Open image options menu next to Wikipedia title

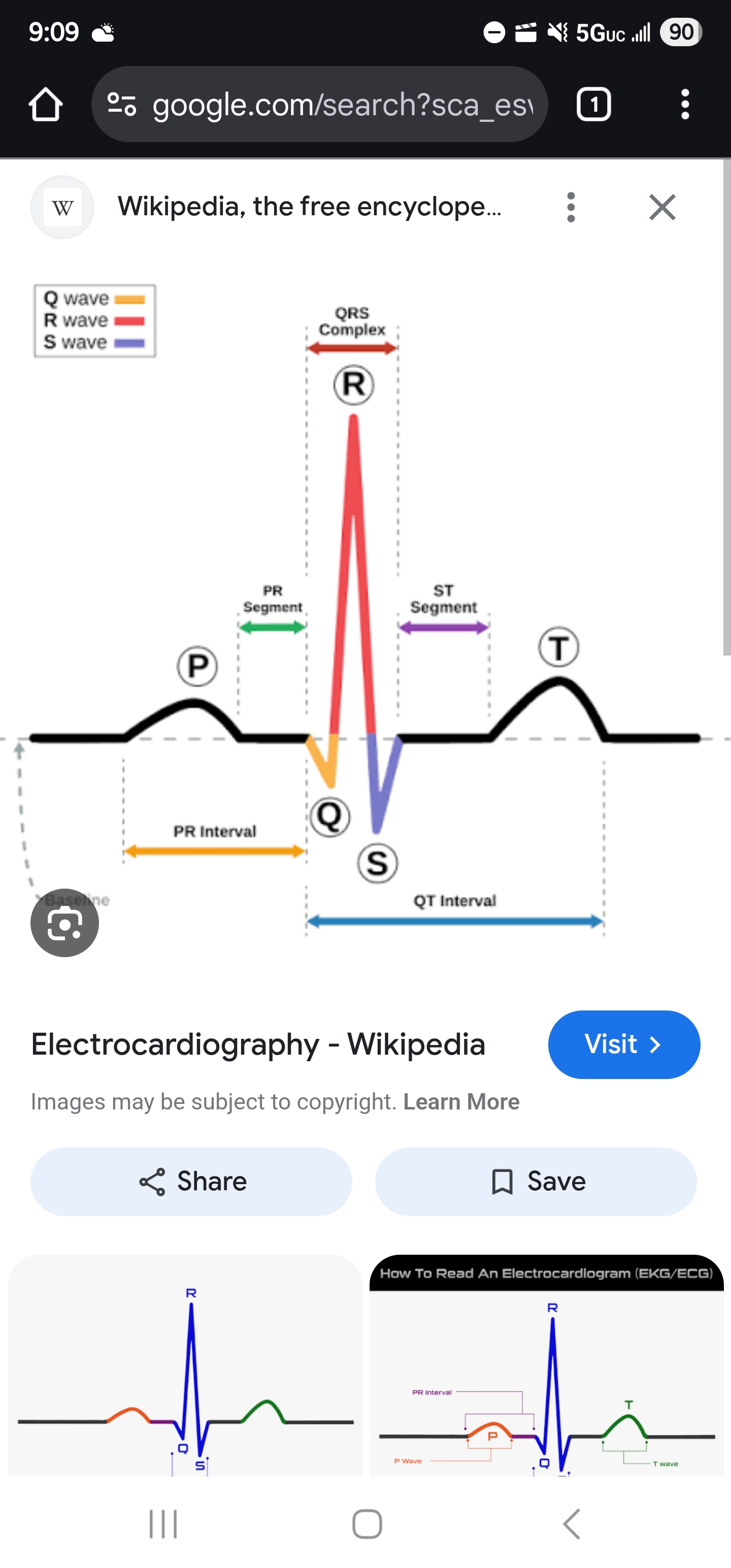570,207
